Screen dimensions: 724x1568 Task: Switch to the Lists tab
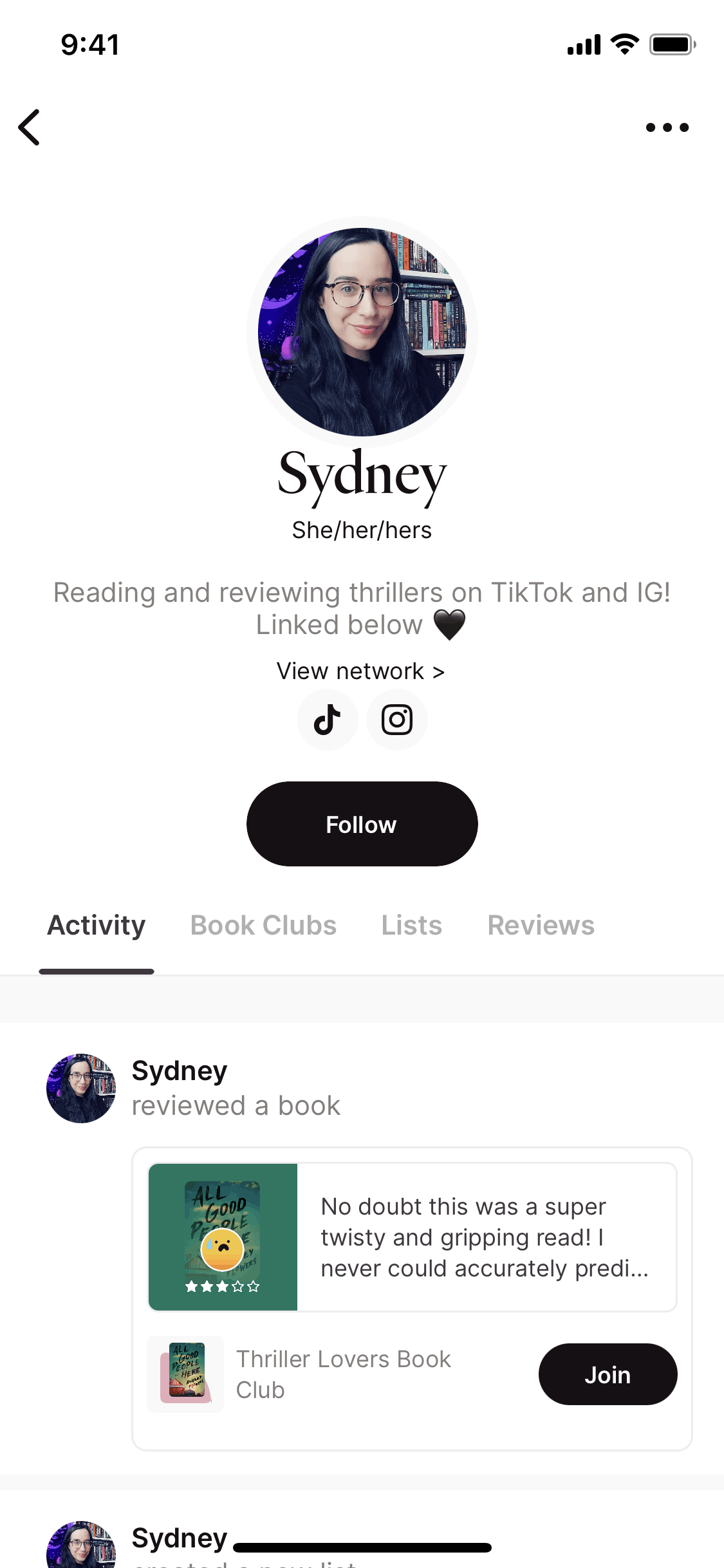click(411, 926)
